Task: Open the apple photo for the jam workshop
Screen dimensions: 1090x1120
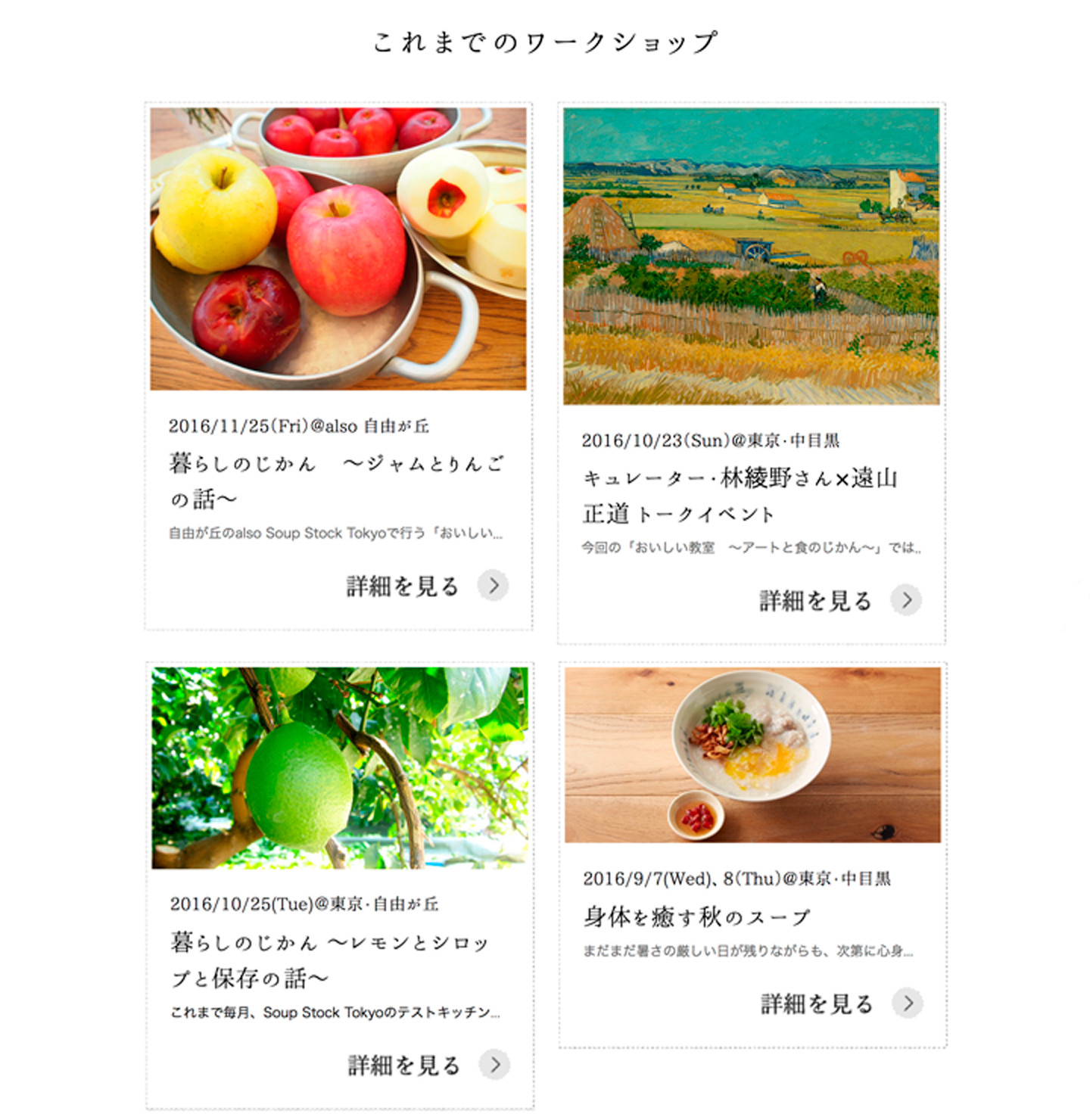Action: 338,248
